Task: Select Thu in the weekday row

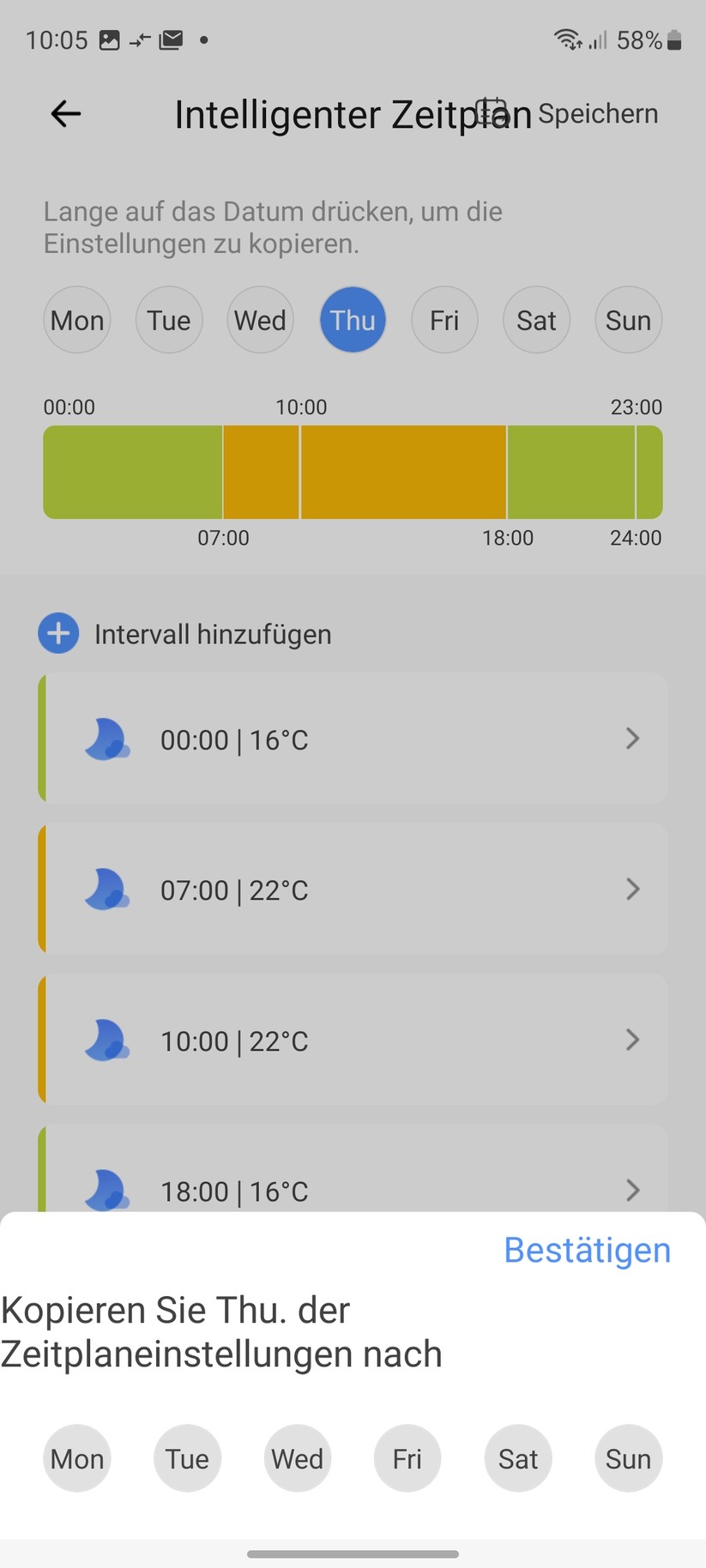Action: coord(353,319)
